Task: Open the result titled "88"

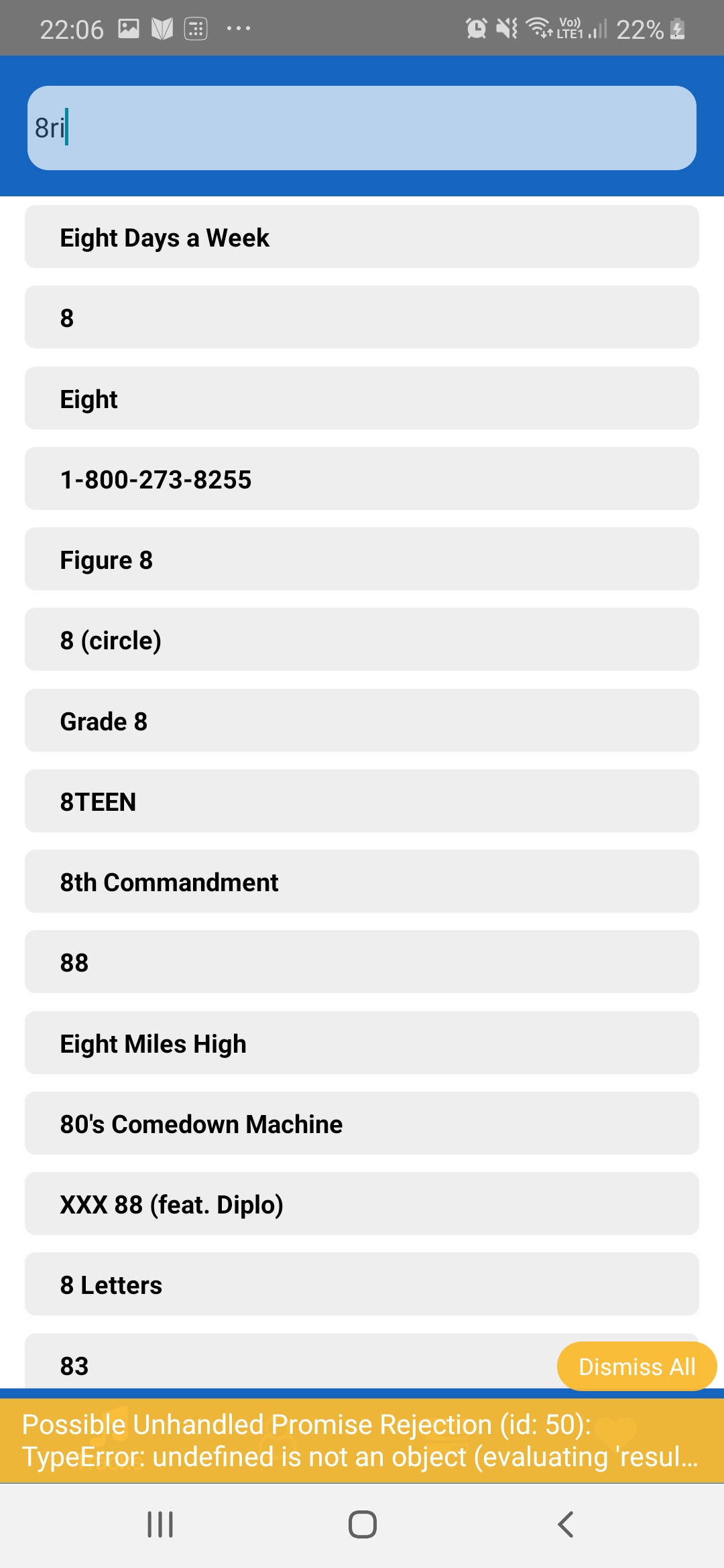Action: 362,962
